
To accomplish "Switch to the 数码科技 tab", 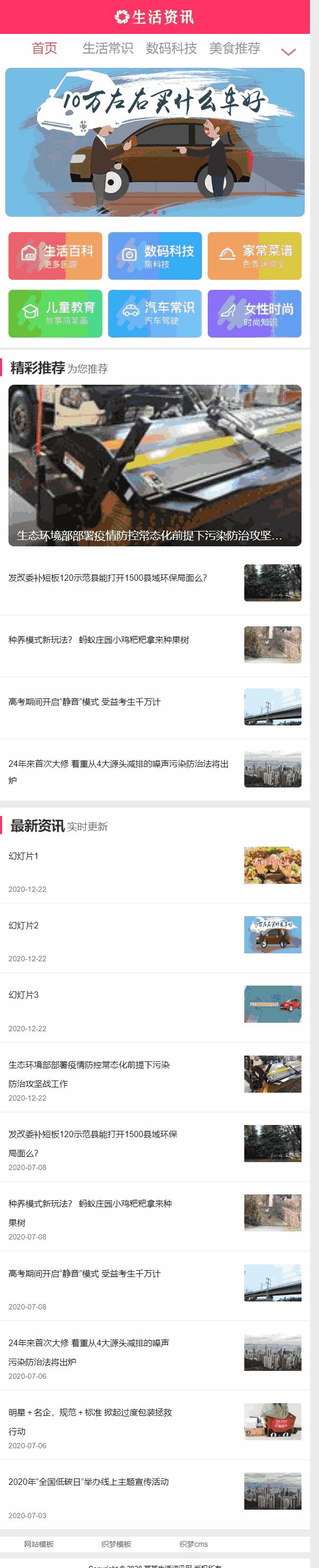I will tap(171, 48).
